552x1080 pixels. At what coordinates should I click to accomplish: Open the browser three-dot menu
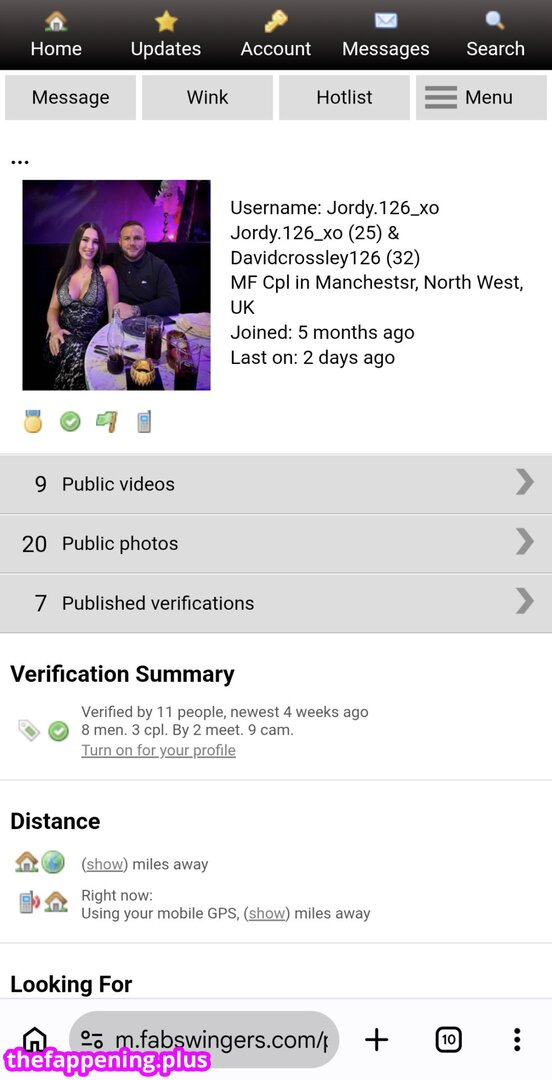tap(517, 1039)
